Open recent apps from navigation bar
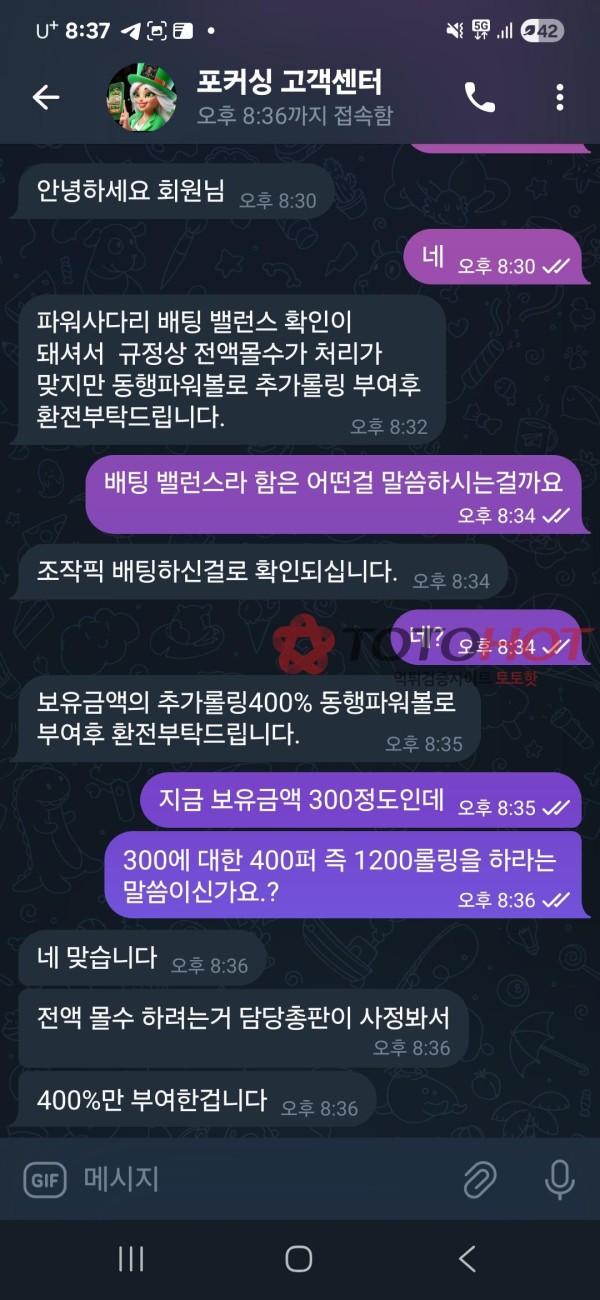Screen dimensions: 600x1300 click(131, 1259)
